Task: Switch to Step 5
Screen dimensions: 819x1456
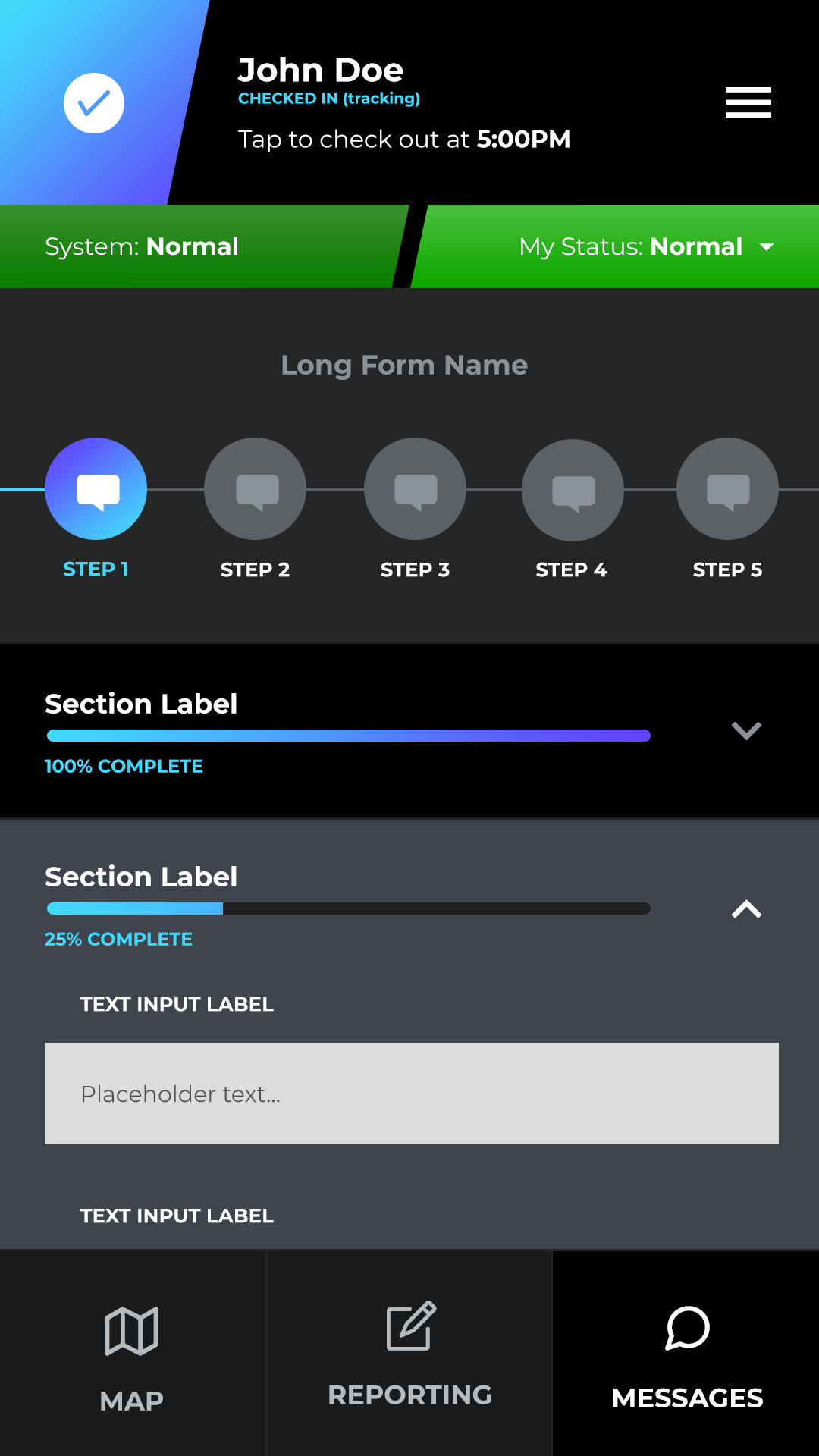Action: (727, 489)
